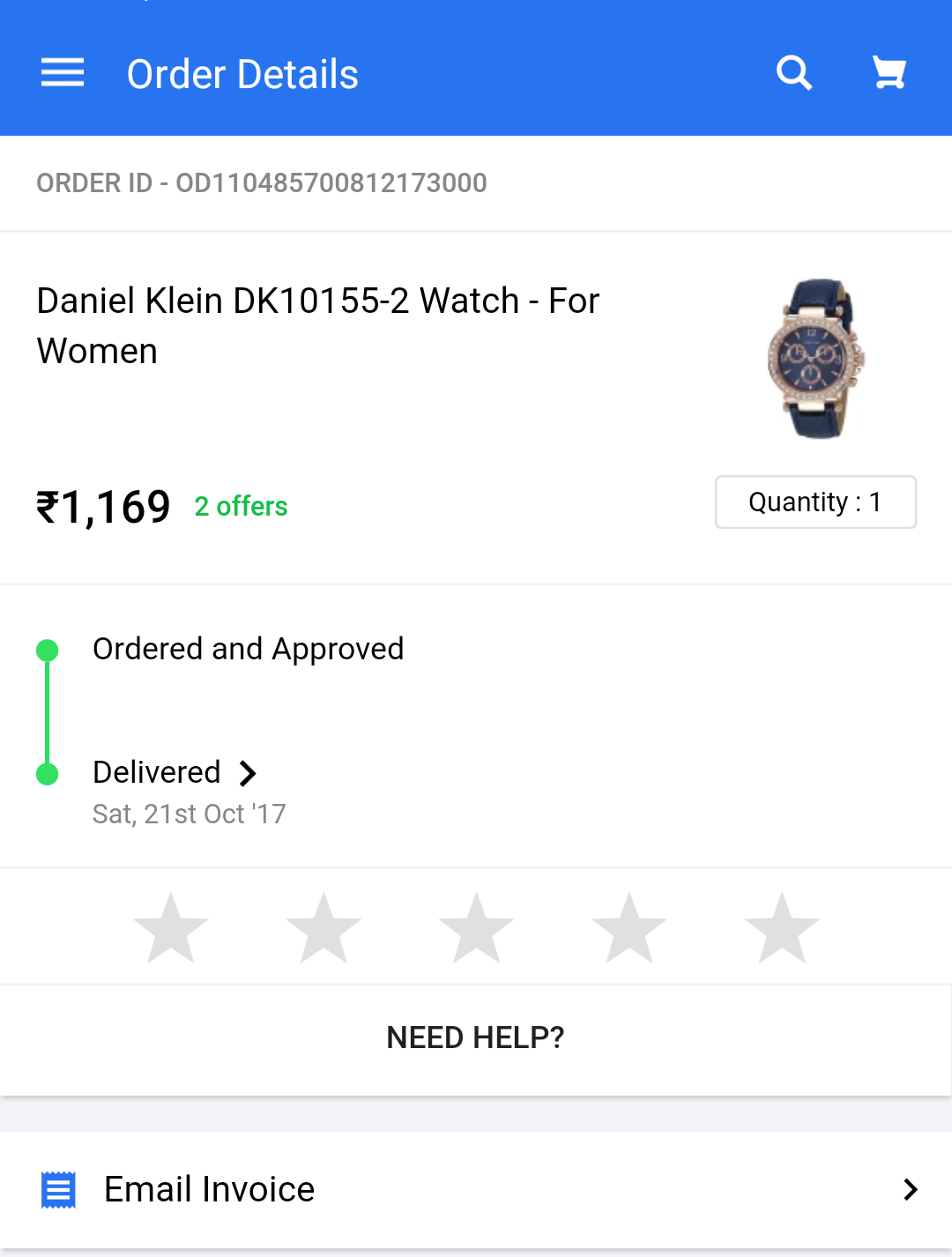
Task: Open the Email Invoice row
Action: pos(476,1189)
